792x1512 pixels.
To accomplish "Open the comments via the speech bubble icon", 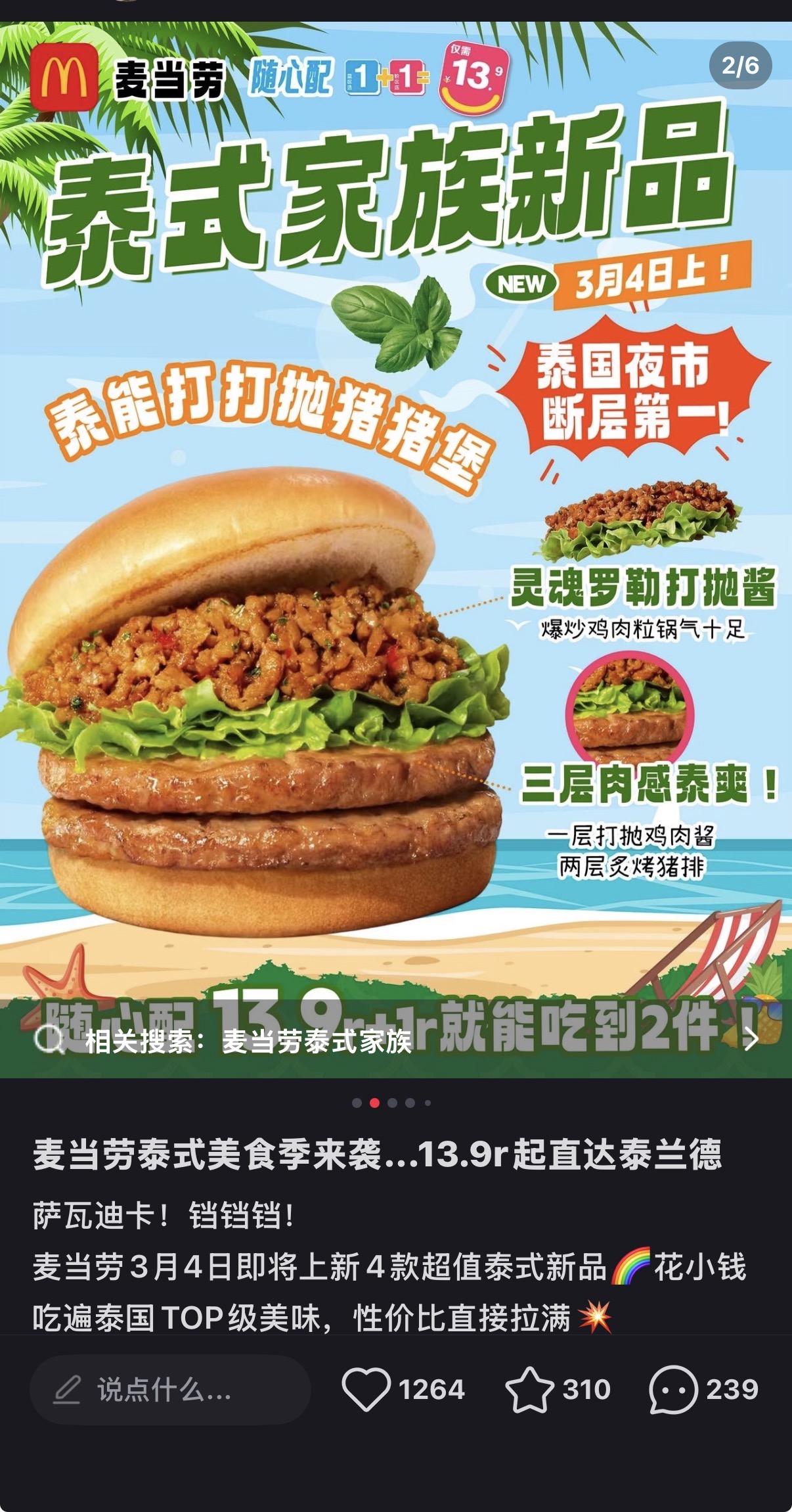I will coord(673,1389).
